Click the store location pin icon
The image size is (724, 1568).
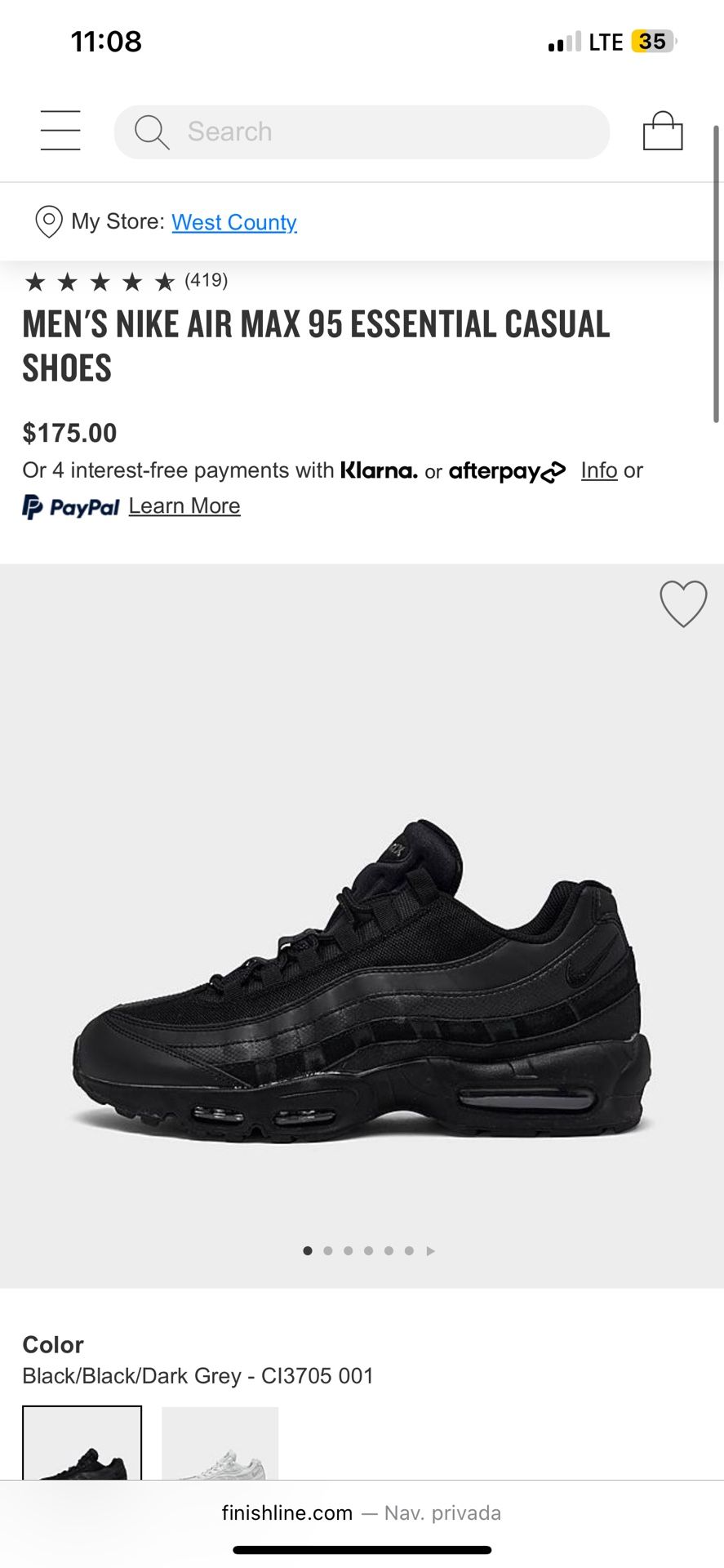(x=48, y=221)
